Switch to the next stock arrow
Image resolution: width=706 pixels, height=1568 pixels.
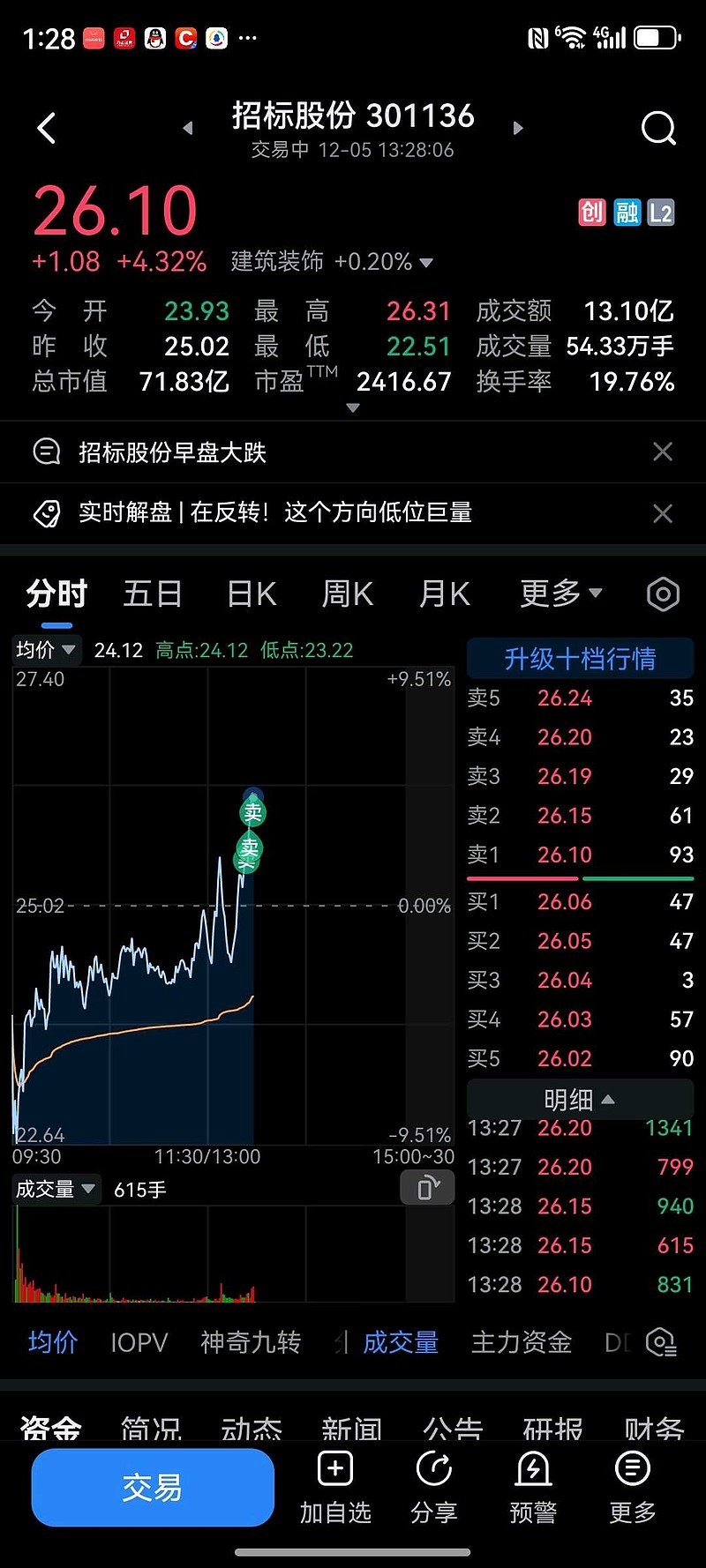(x=518, y=129)
